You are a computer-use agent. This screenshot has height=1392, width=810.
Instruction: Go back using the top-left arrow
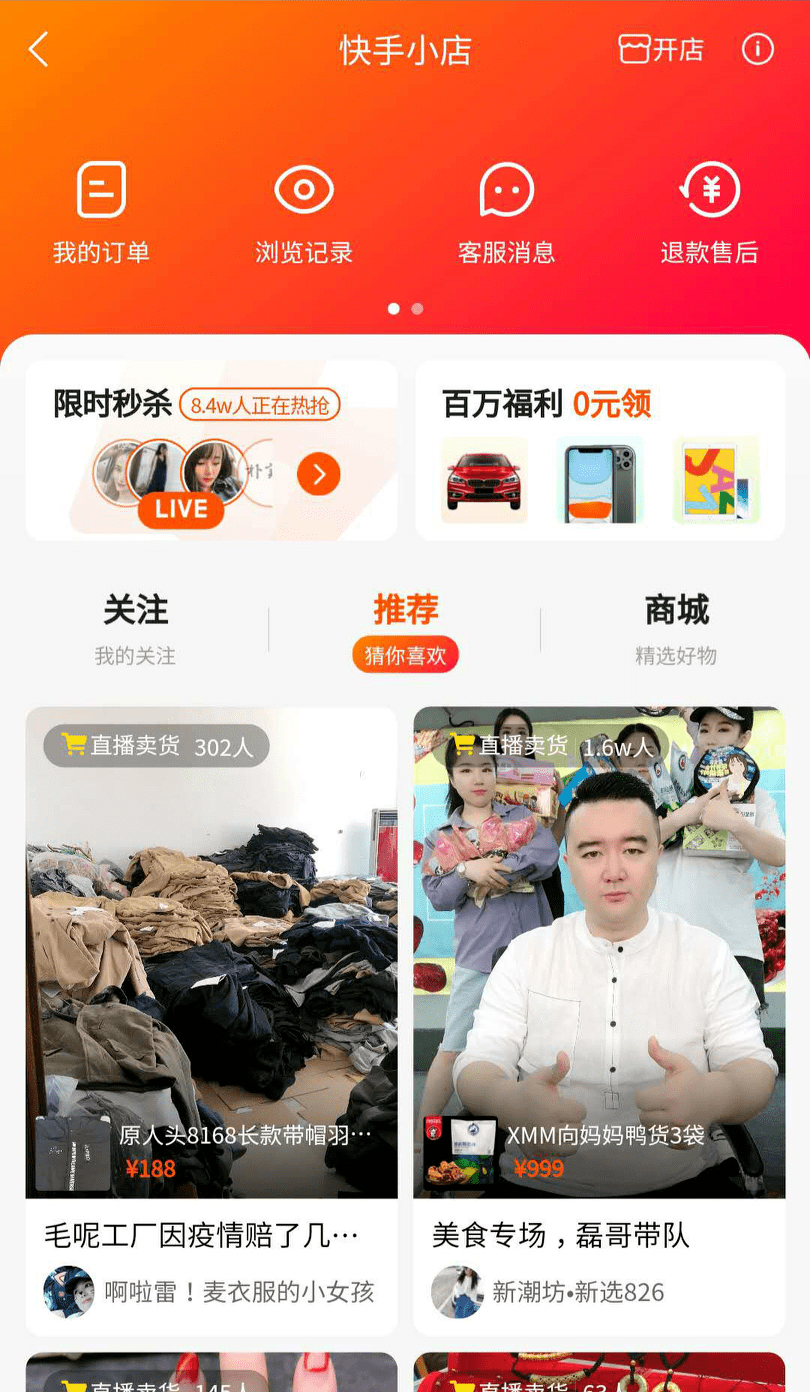pos(39,49)
